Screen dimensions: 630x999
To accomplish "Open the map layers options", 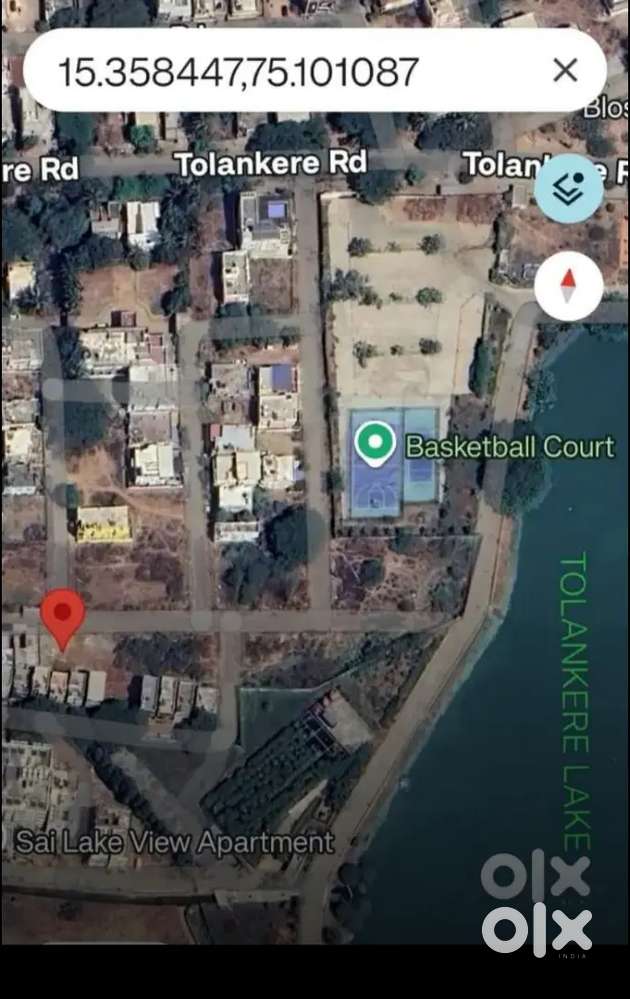I will [x=569, y=189].
